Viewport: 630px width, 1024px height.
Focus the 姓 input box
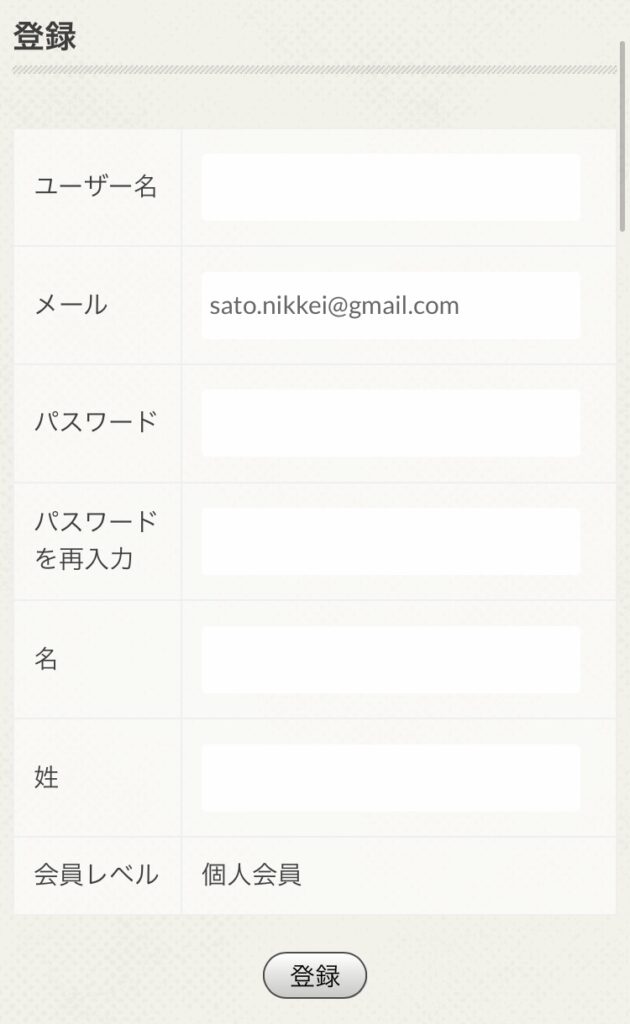pos(390,777)
